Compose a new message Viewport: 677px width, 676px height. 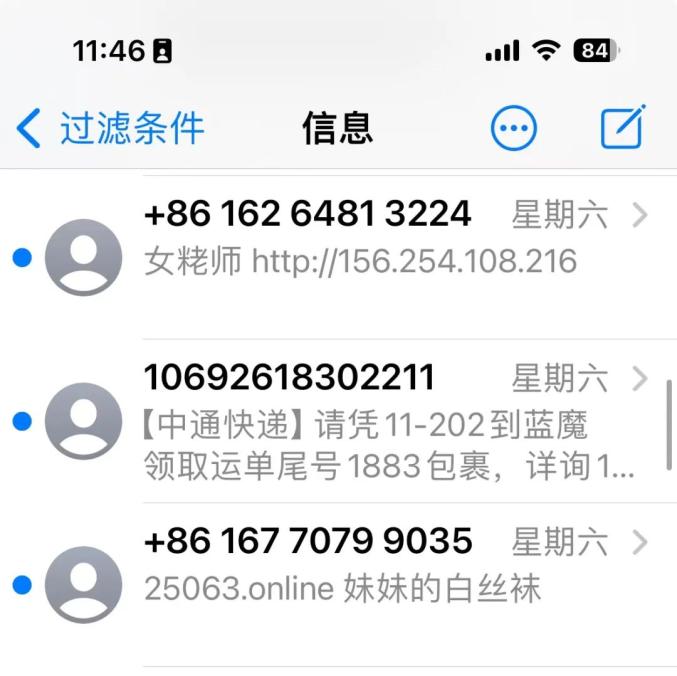622,128
